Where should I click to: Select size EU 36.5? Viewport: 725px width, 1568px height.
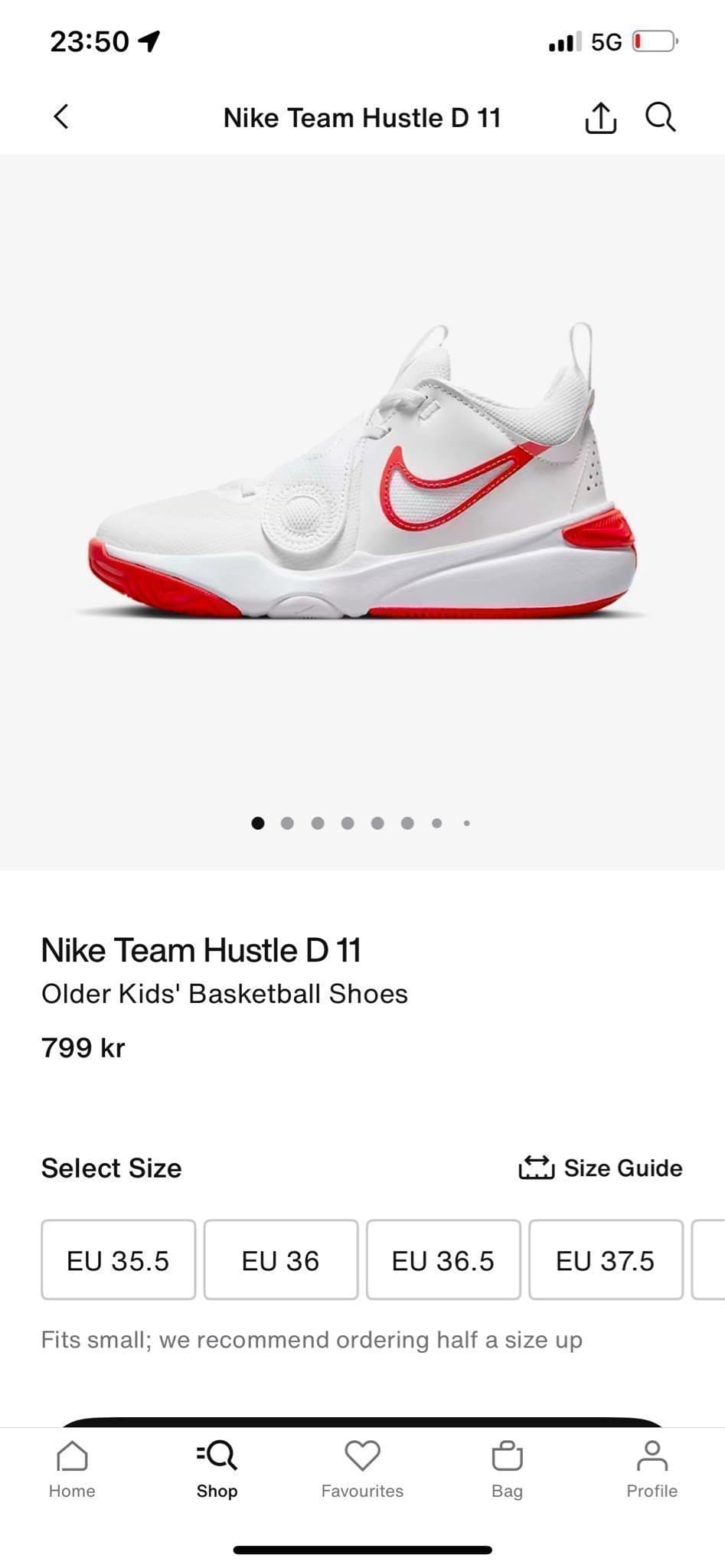coord(443,1260)
